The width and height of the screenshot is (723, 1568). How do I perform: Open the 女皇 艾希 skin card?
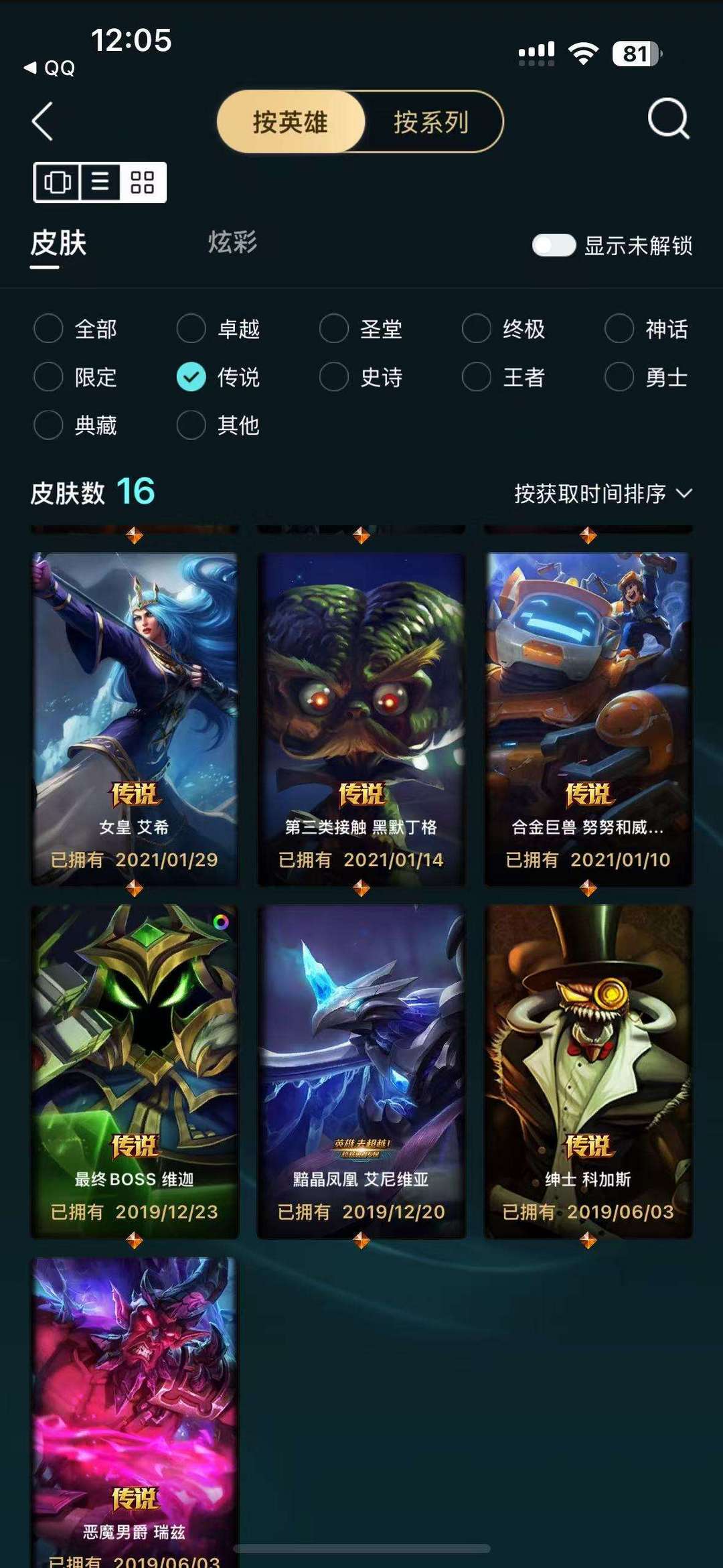click(135, 719)
